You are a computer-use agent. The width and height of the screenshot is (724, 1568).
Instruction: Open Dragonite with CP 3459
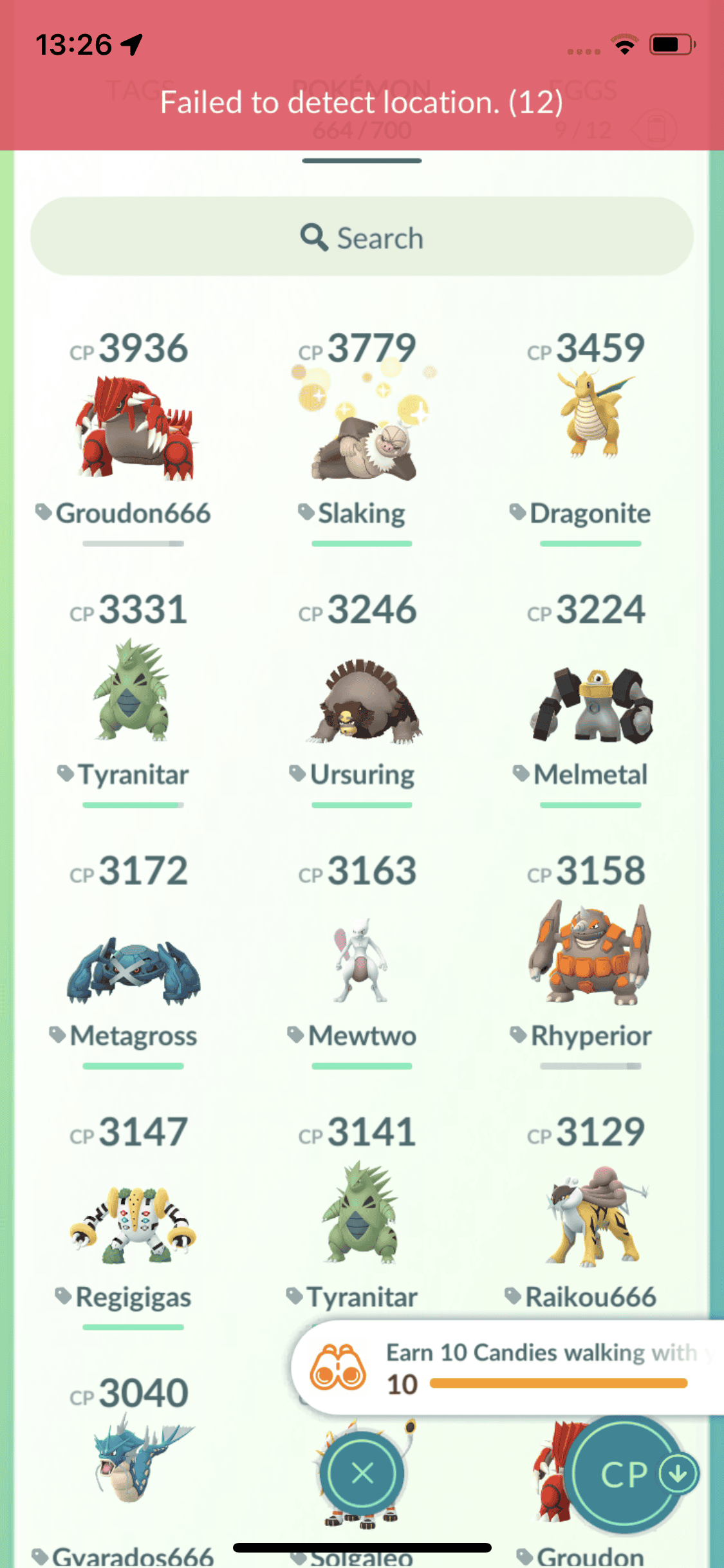coord(590,429)
